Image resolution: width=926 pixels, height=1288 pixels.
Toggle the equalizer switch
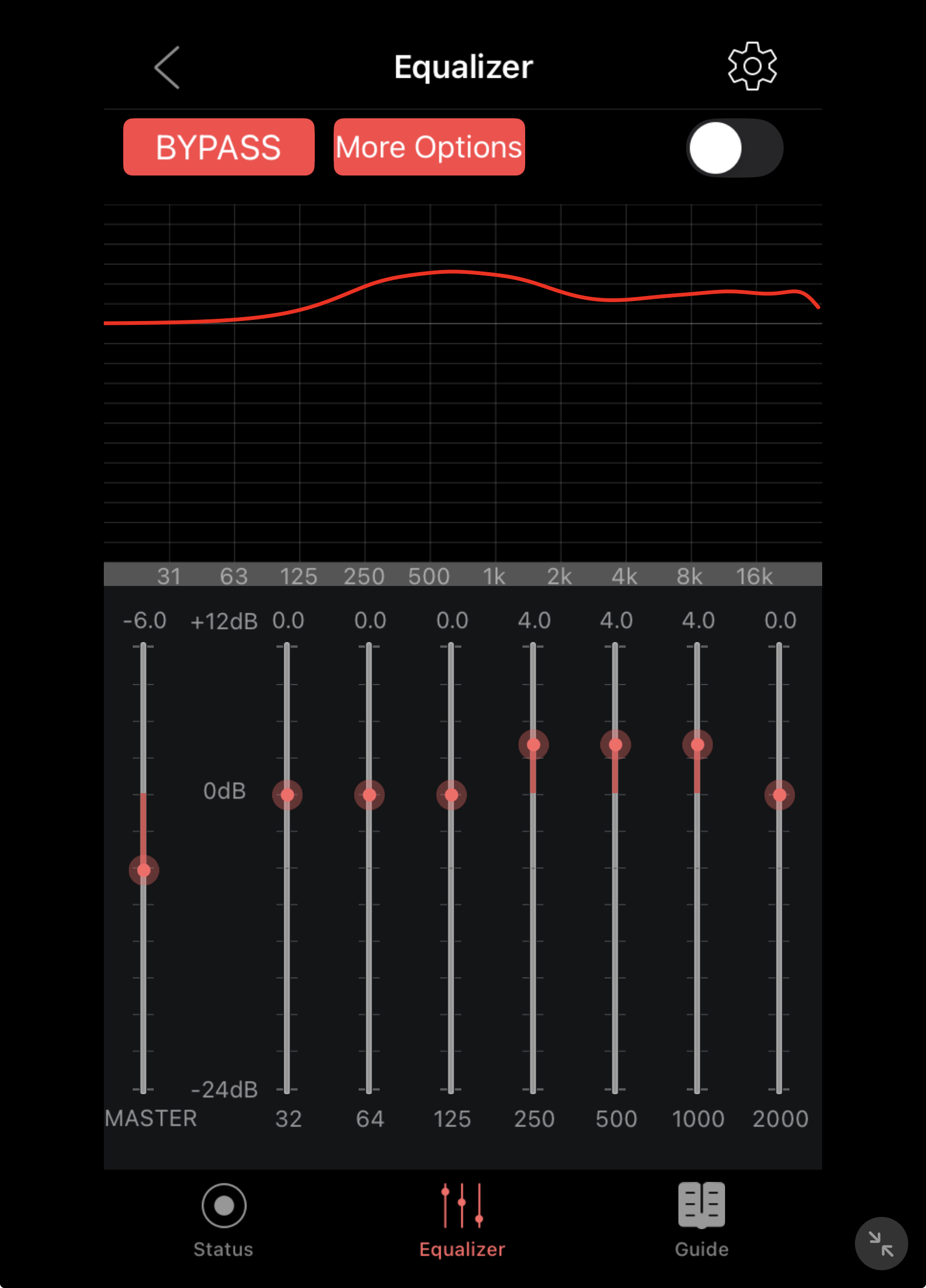pos(734,148)
